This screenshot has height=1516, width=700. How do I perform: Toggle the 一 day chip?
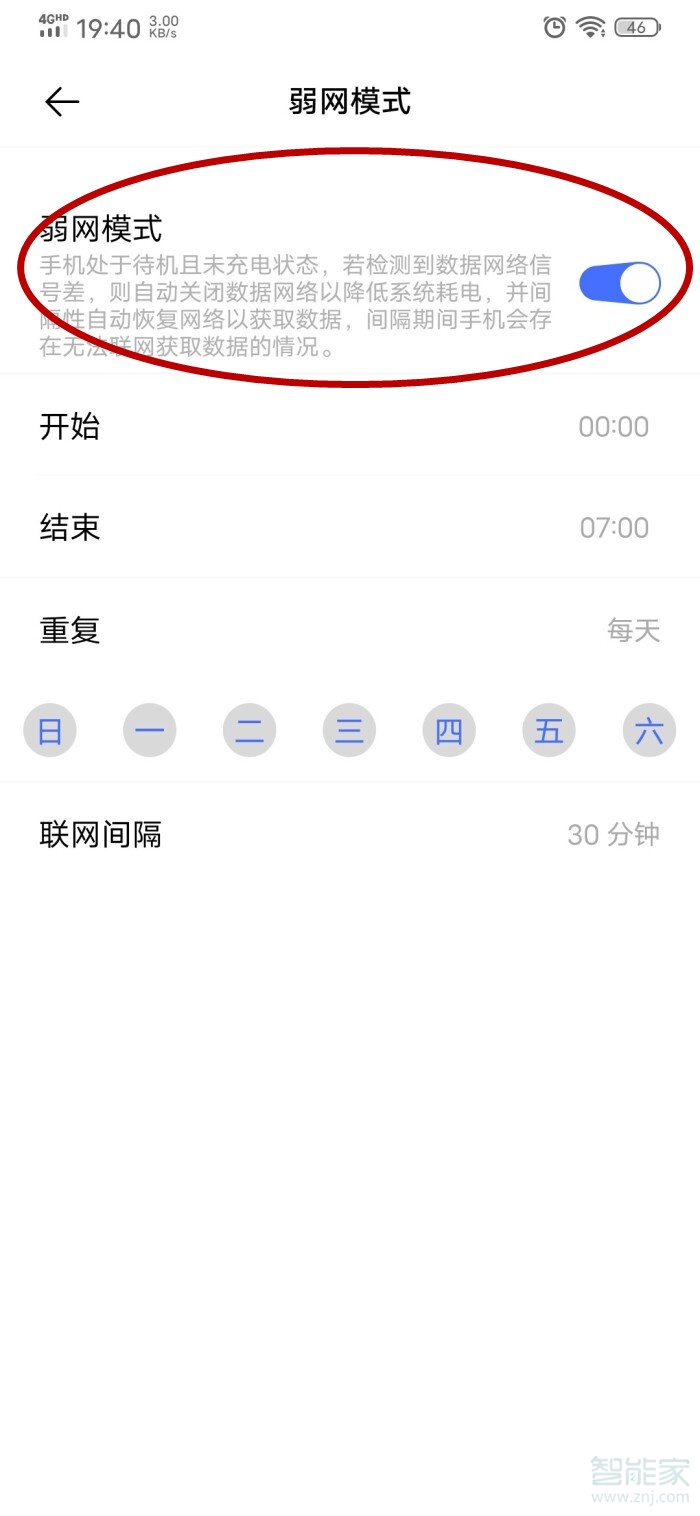tap(150, 731)
